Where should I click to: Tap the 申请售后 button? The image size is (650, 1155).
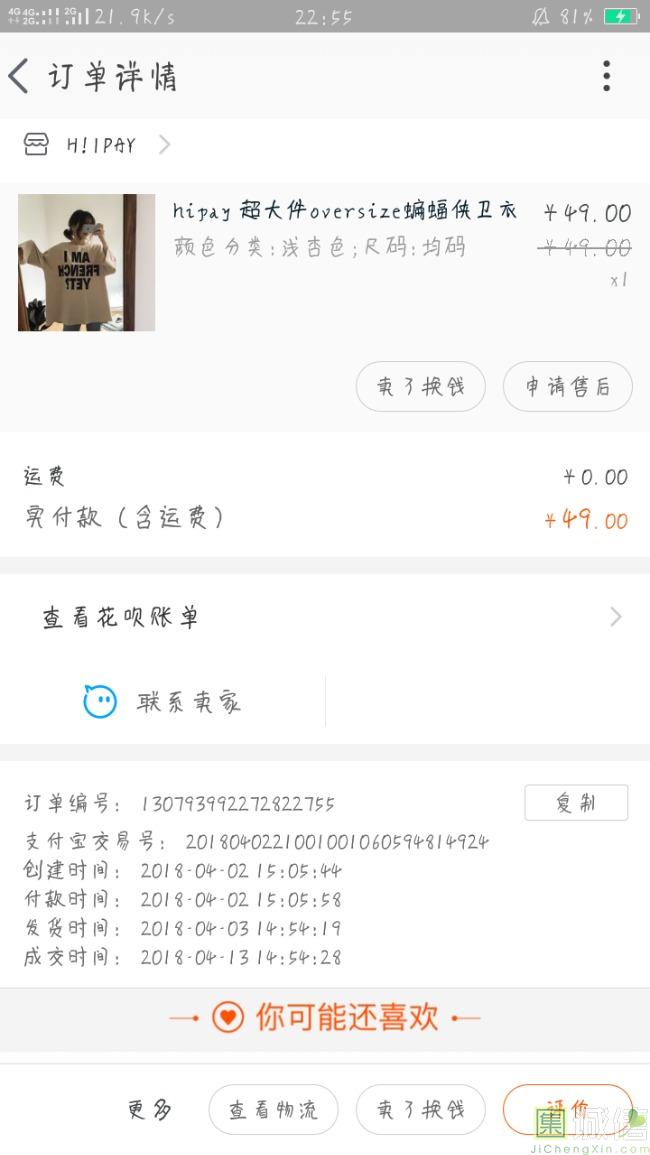pos(567,387)
